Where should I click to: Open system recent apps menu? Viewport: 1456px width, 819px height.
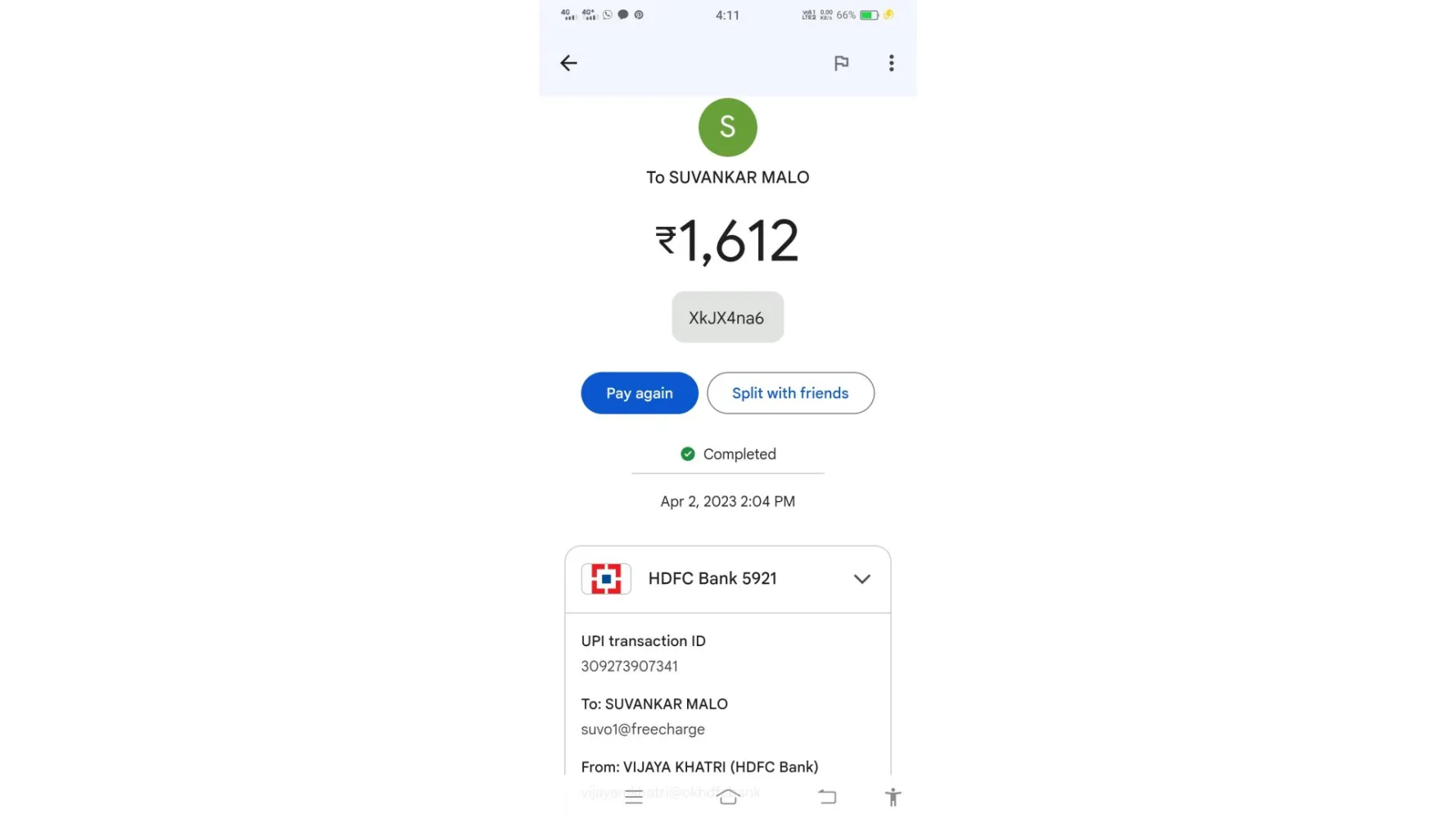point(634,797)
